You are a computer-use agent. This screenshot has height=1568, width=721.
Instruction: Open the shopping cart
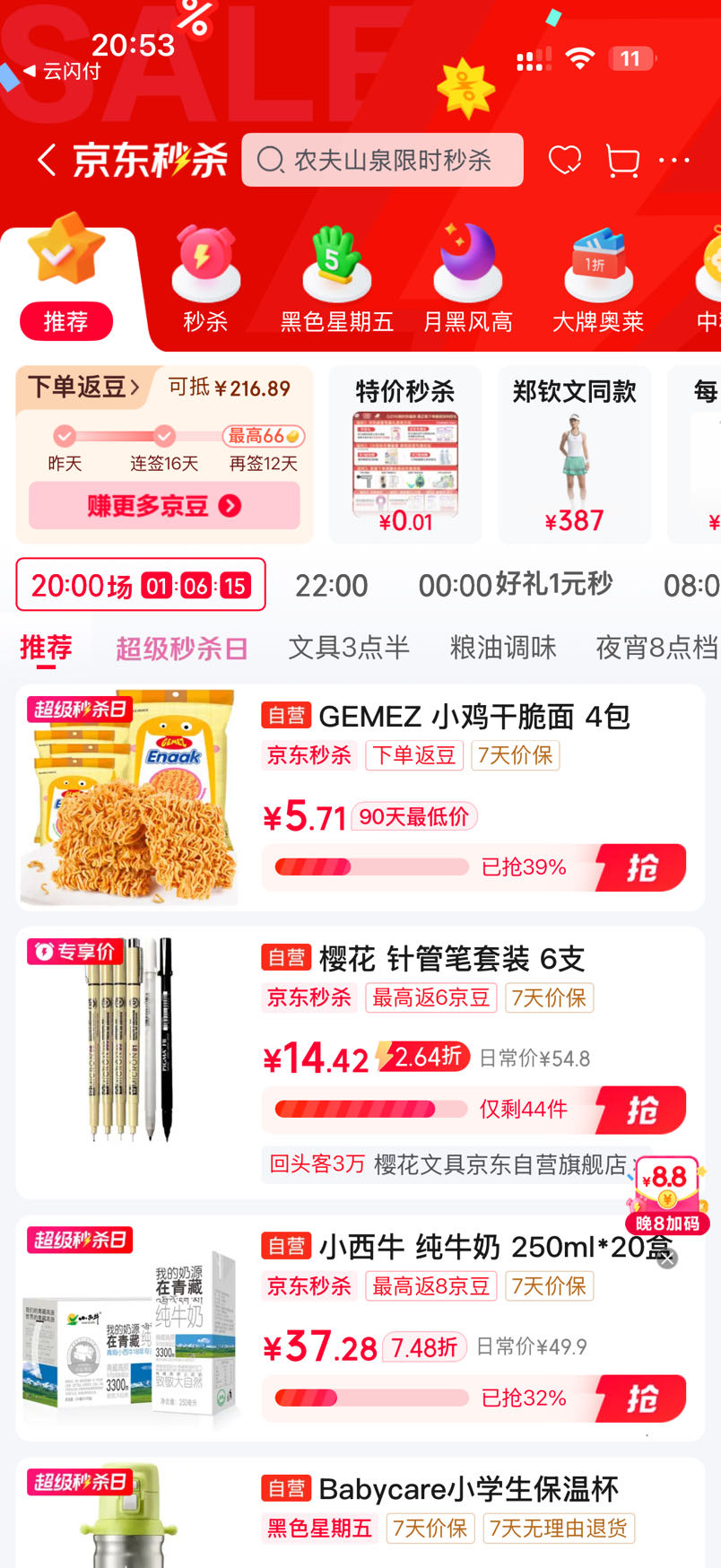coord(622,161)
